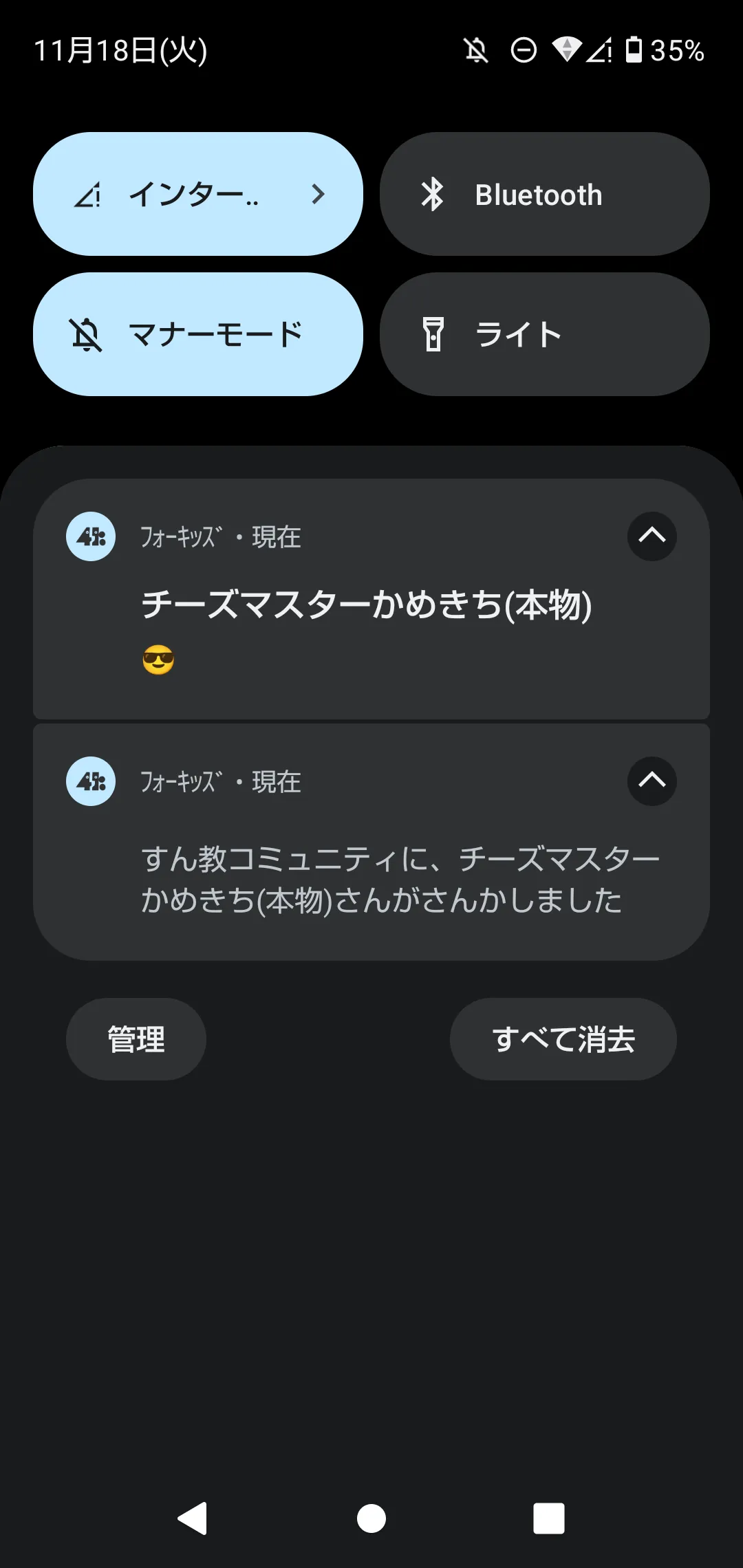Turn on Bluetooth

click(544, 194)
